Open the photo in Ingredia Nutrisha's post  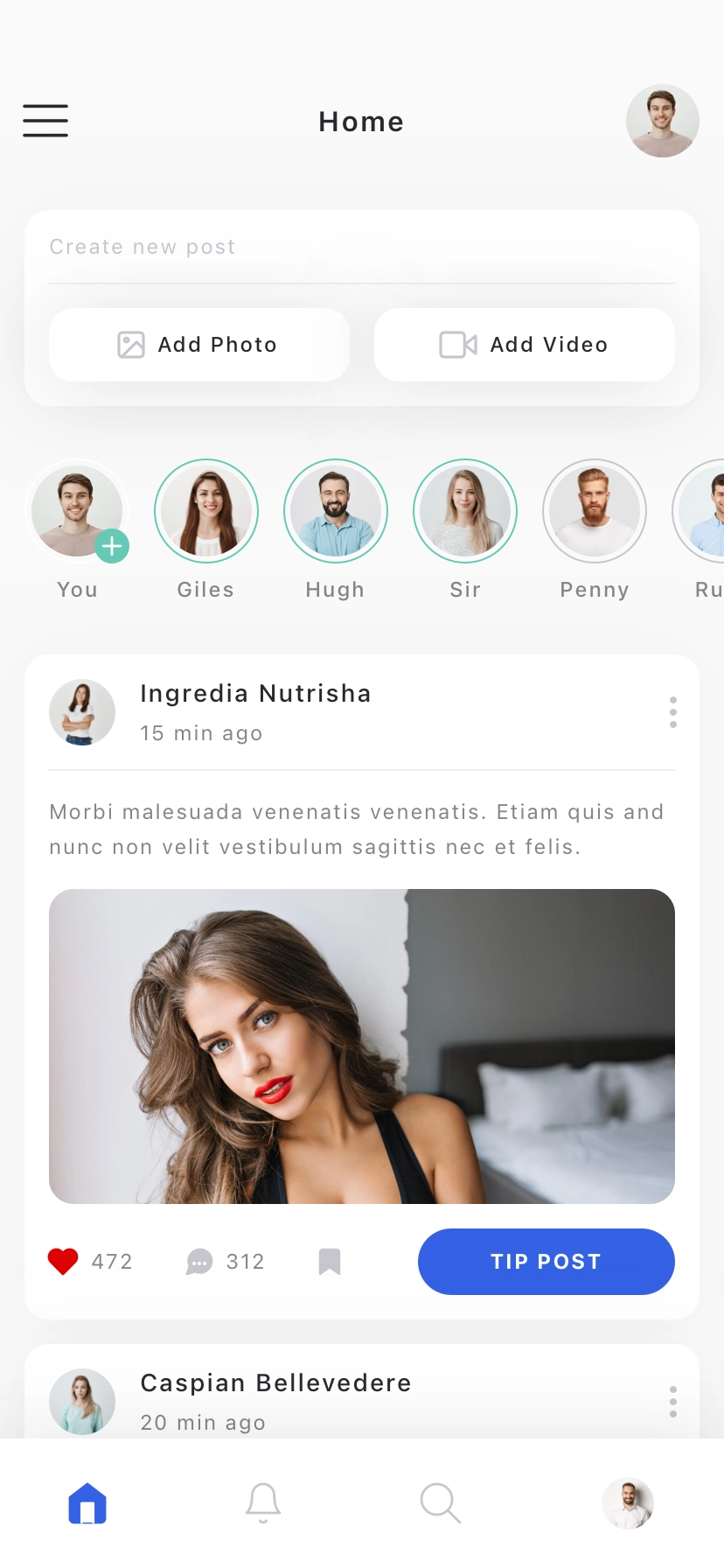362,1046
